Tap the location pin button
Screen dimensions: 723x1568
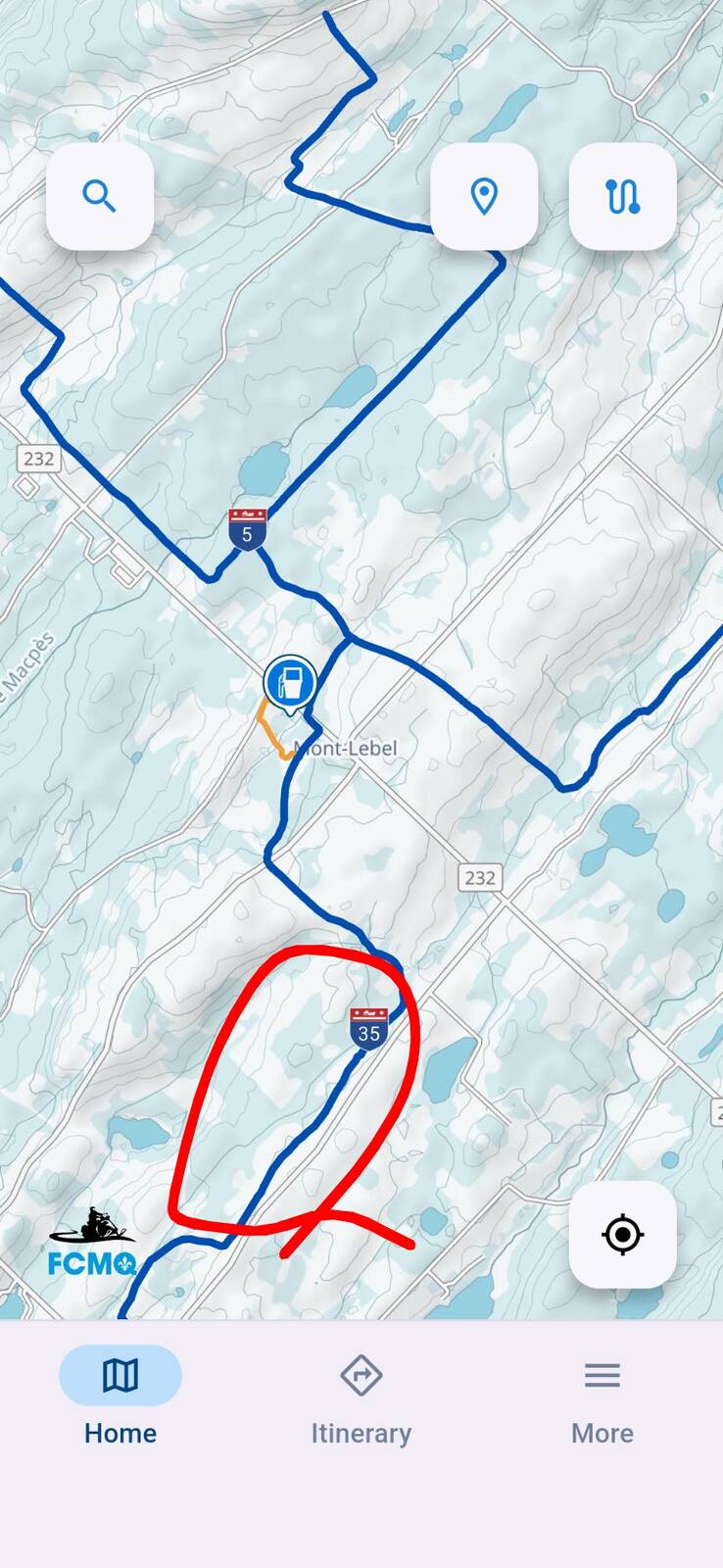tap(484, 197)
